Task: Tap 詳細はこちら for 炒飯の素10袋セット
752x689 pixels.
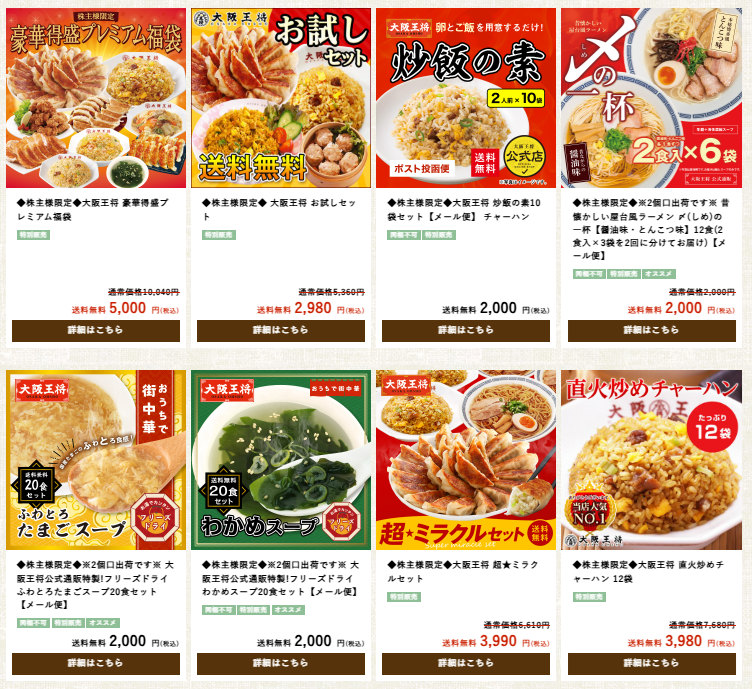Action: [x=466, y=330]
